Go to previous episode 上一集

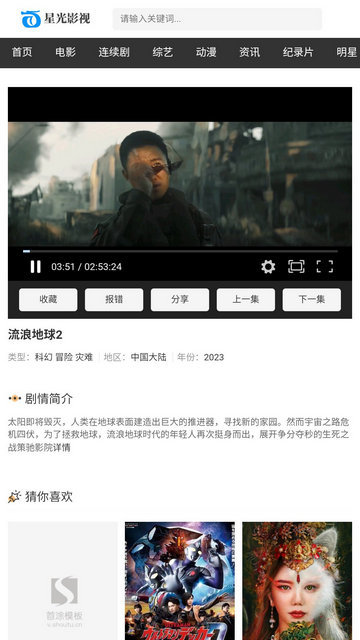[x=246, y=300]
